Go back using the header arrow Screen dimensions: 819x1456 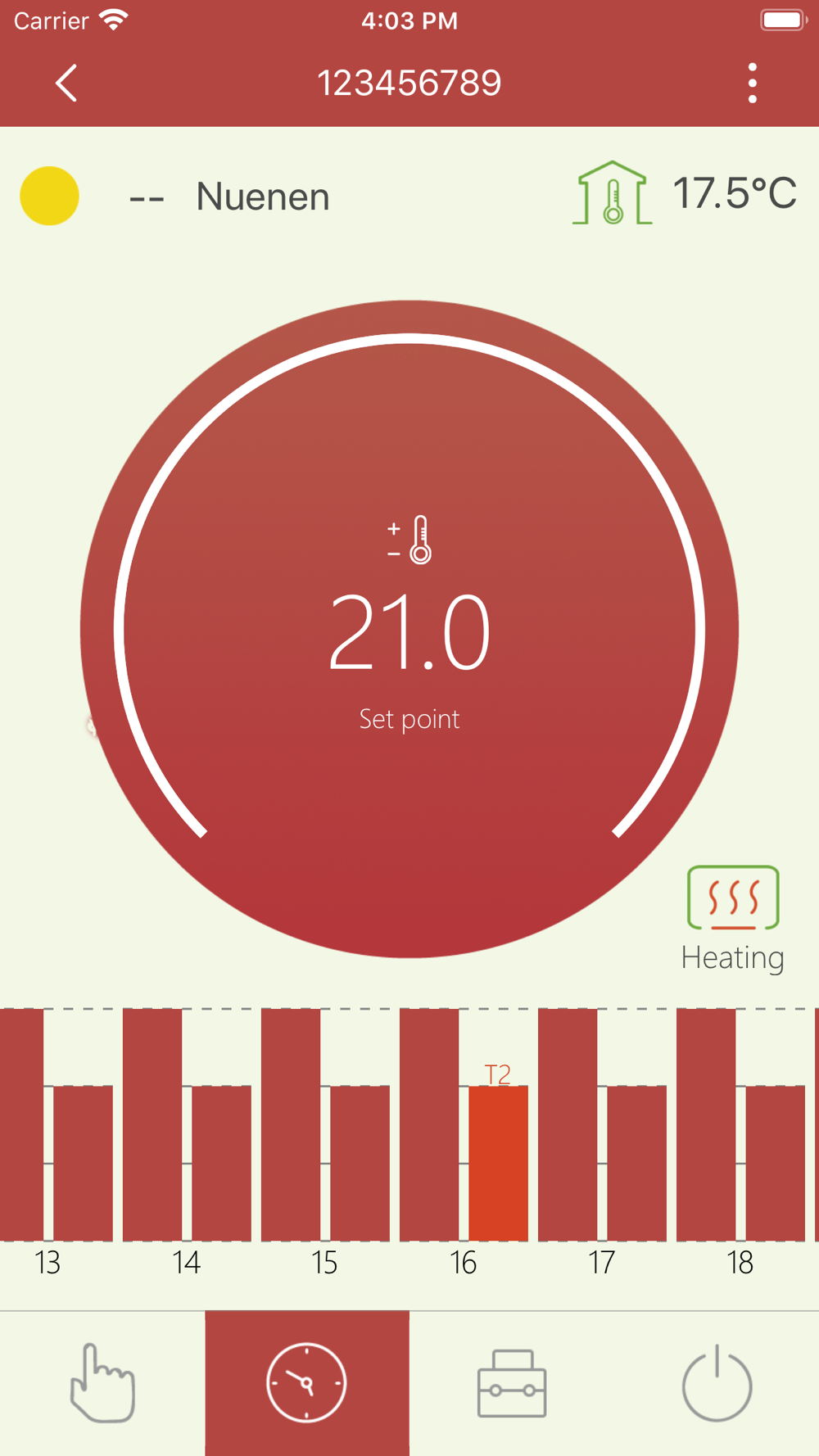click(66, 83)
